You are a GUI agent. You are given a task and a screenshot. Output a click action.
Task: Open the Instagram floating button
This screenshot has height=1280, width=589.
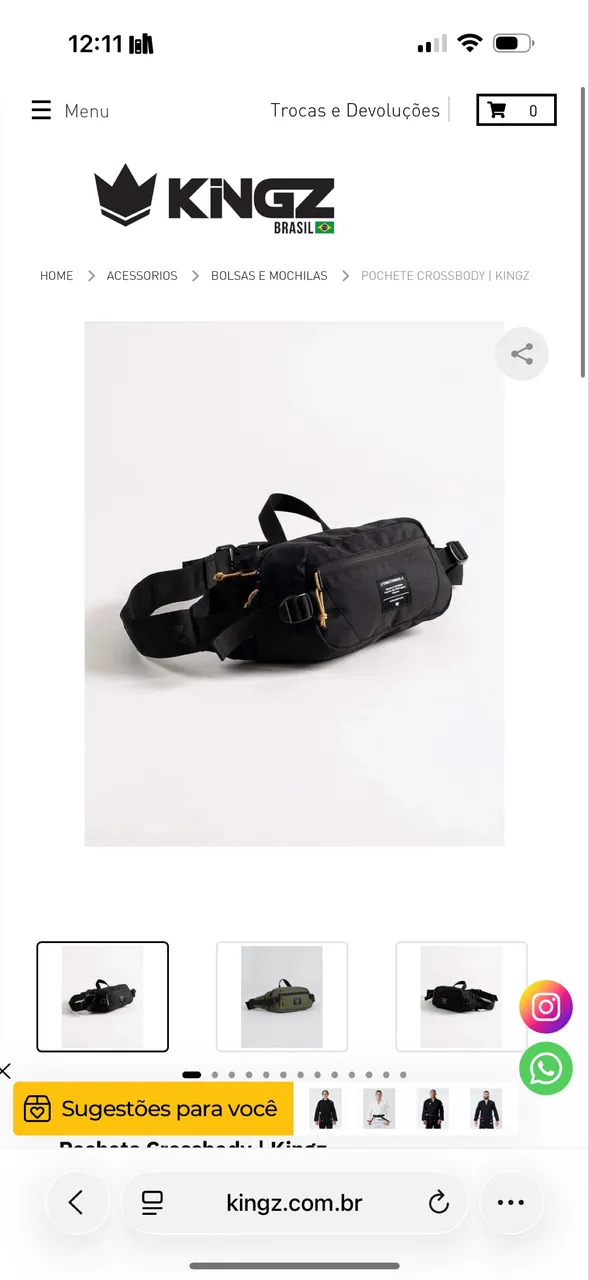point(546,1007)
